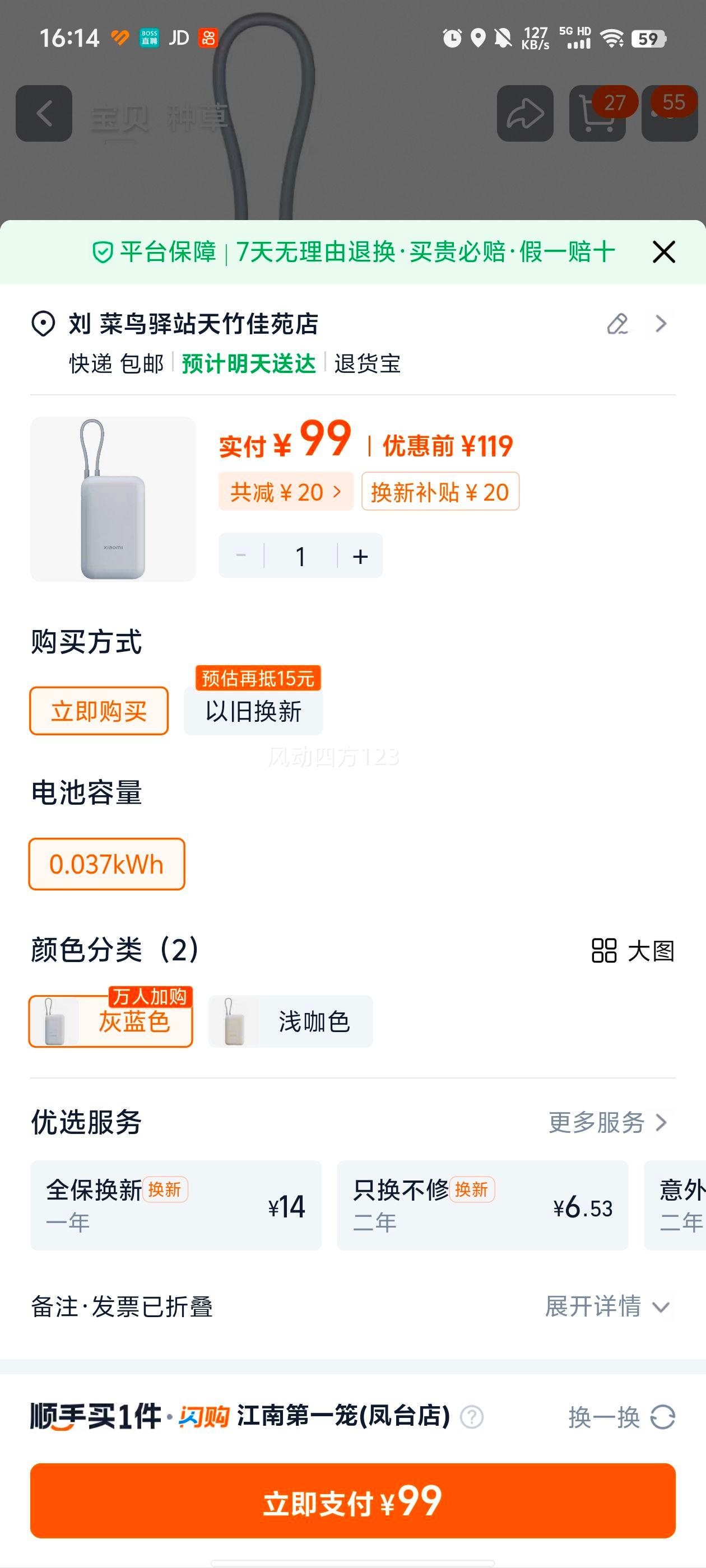Select the 0.037kWh battery capacity option
This screenshot has height=1568, width=706.
click(106, 864)
